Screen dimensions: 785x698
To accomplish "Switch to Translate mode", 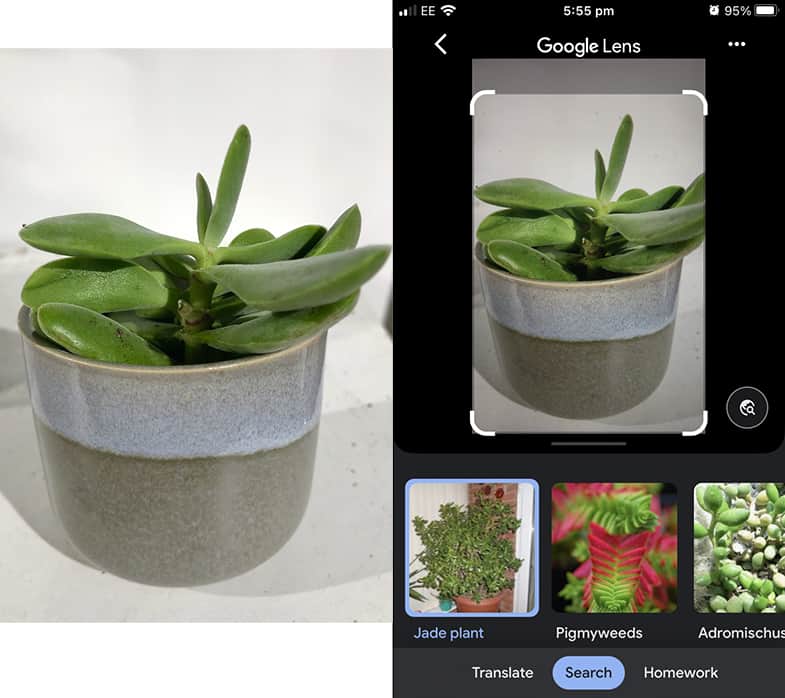I will [502, 673].
